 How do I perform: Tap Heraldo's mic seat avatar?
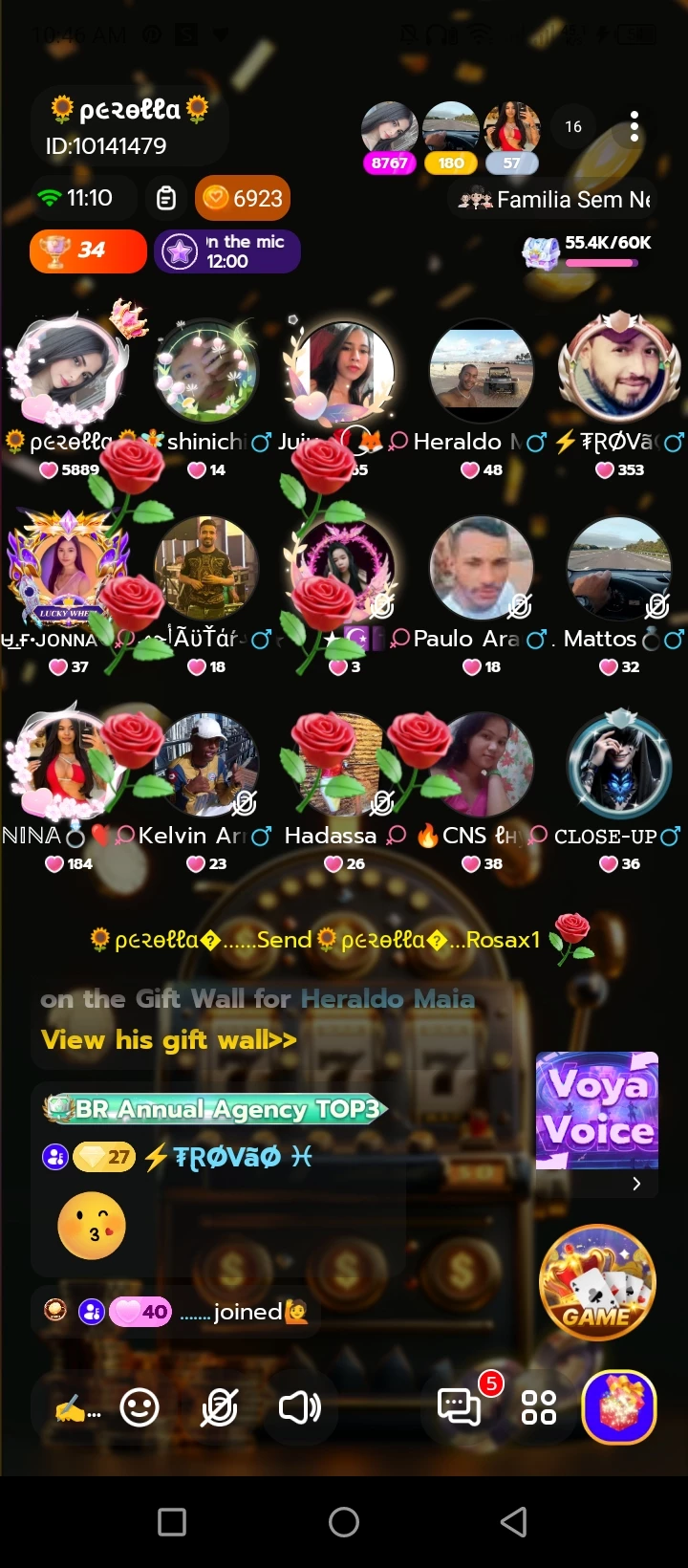click(482, 371)
